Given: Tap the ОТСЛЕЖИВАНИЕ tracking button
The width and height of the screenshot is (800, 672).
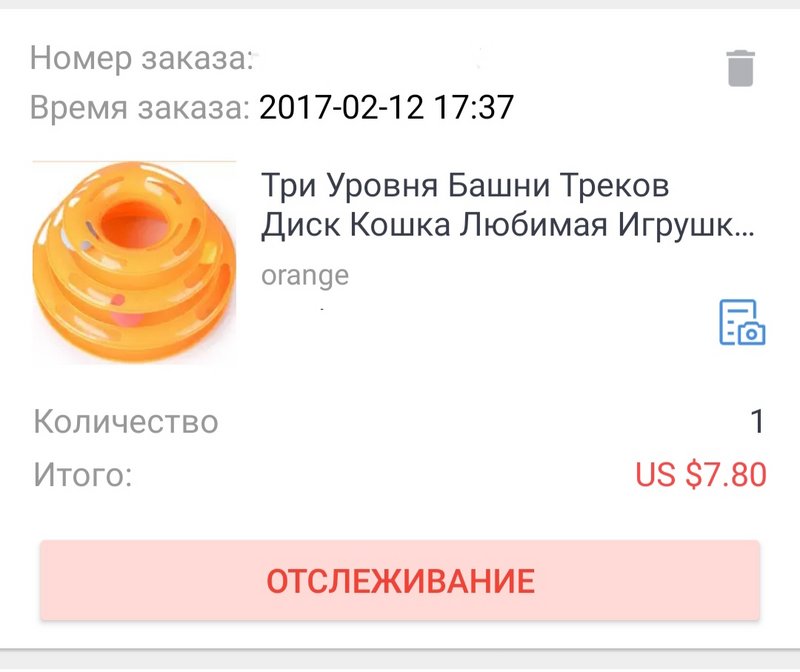Looking at the screenshot, I should pos(400,581).
